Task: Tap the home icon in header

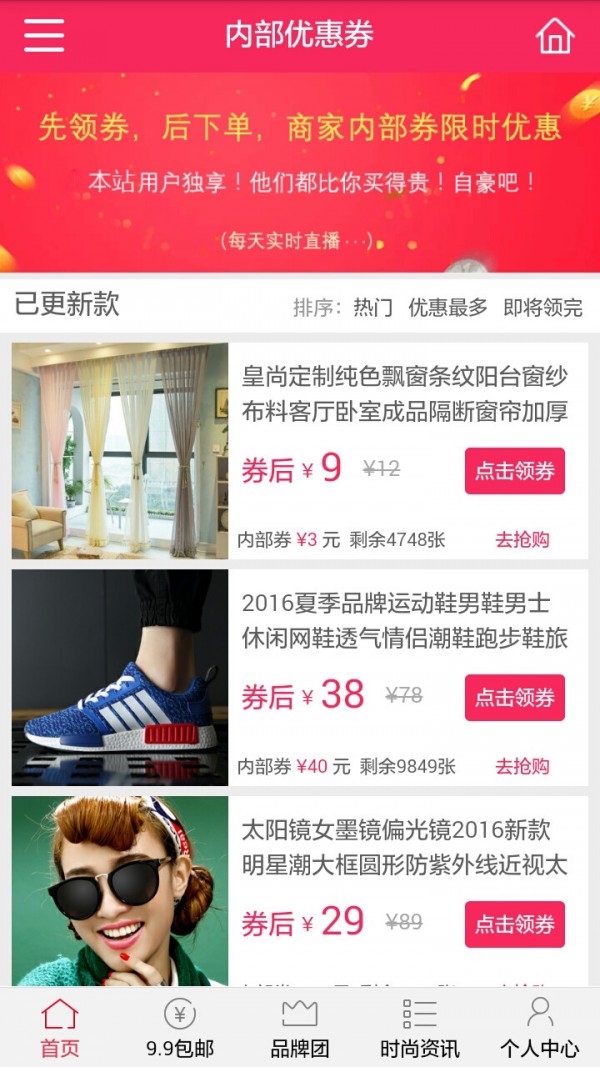Action: (x=555, y=36)
